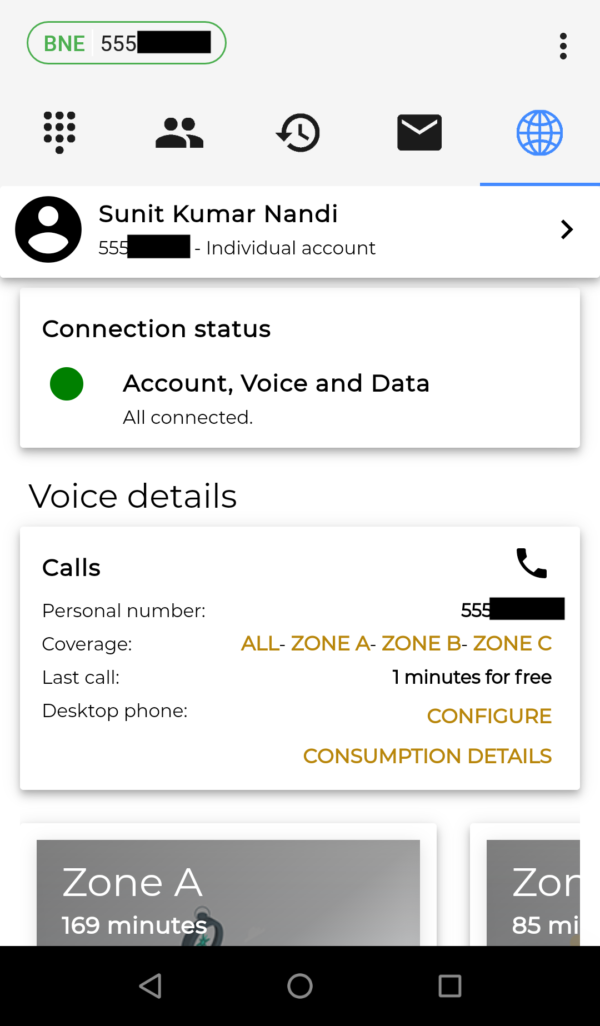
Task: Tap the BNE number chip
Action: point(126,43)
